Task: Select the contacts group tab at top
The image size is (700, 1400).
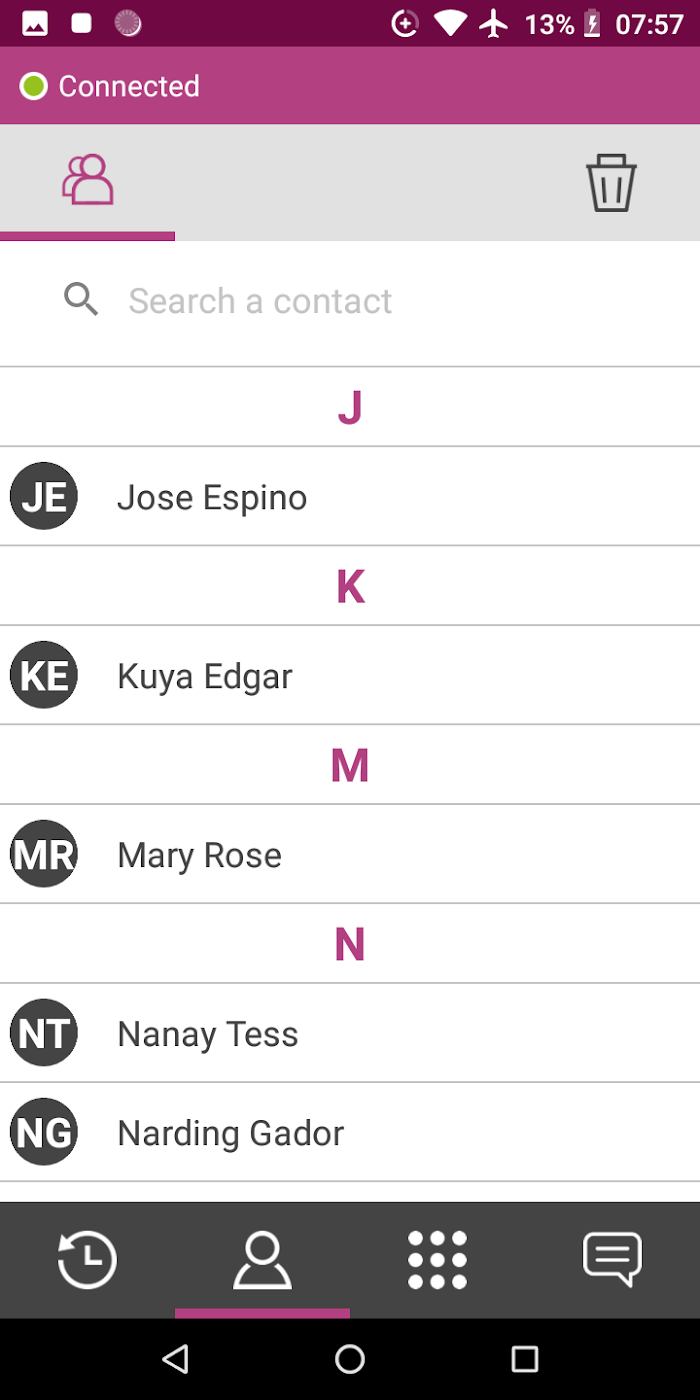Action: point(88,181)
